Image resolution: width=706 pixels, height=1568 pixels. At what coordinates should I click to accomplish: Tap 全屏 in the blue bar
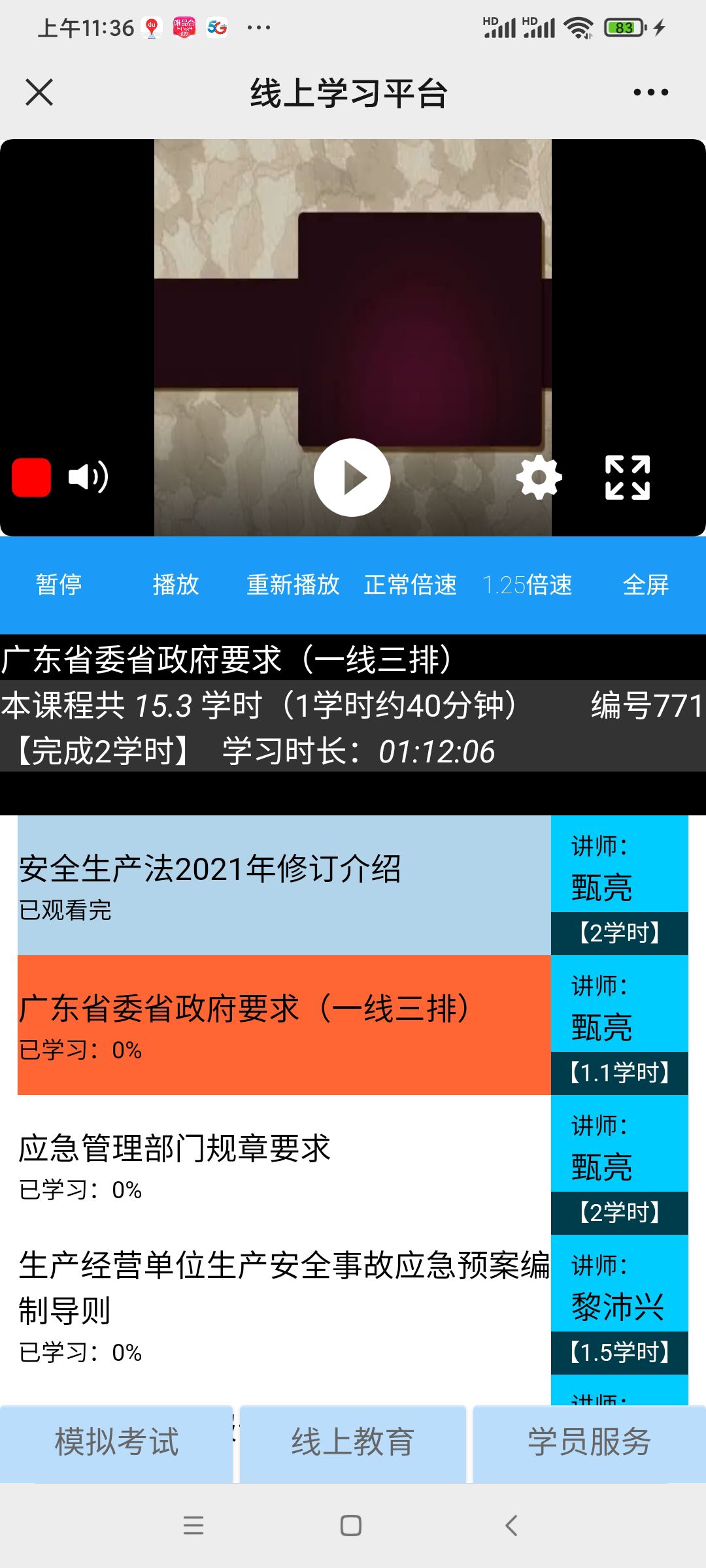[x=646, y=585]
